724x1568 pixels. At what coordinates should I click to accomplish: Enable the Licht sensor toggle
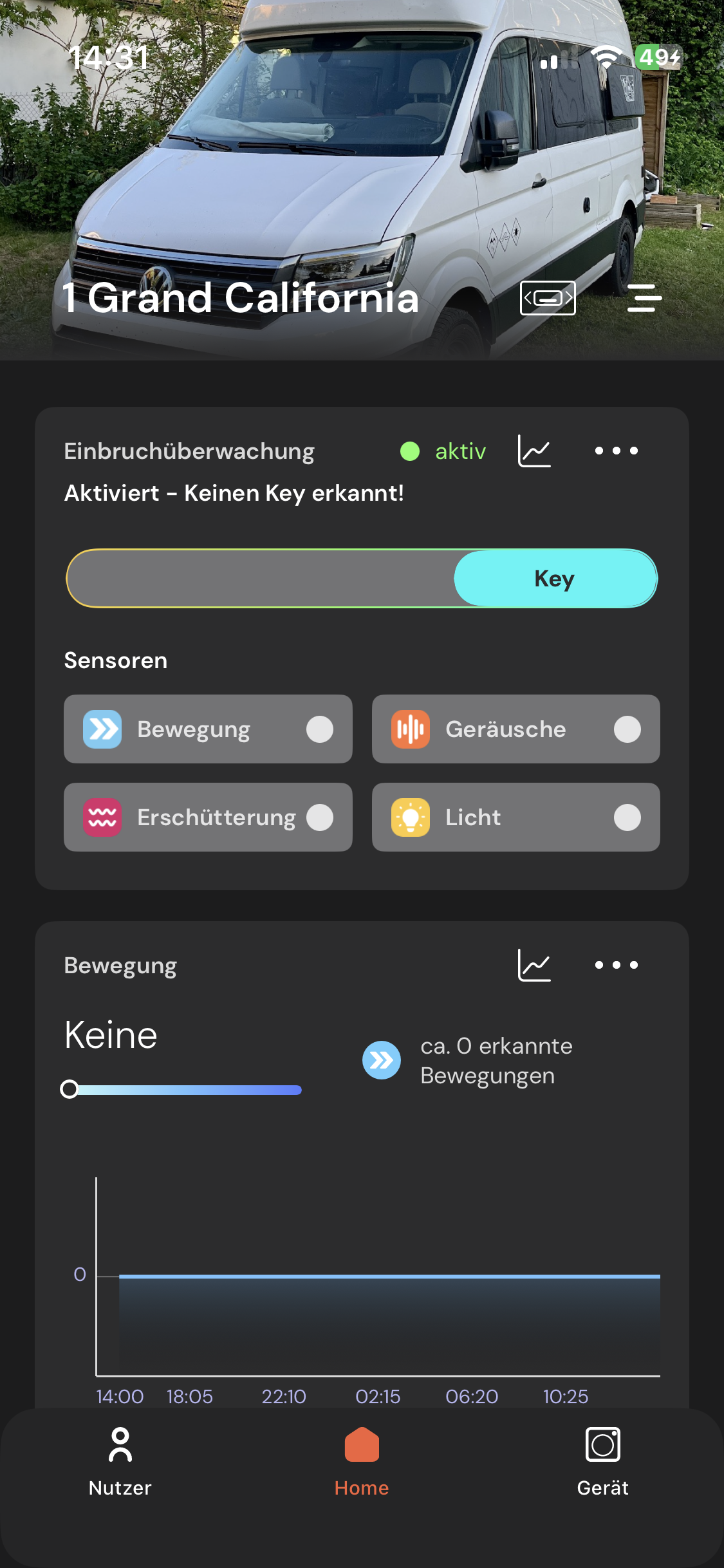coord(627,817)
